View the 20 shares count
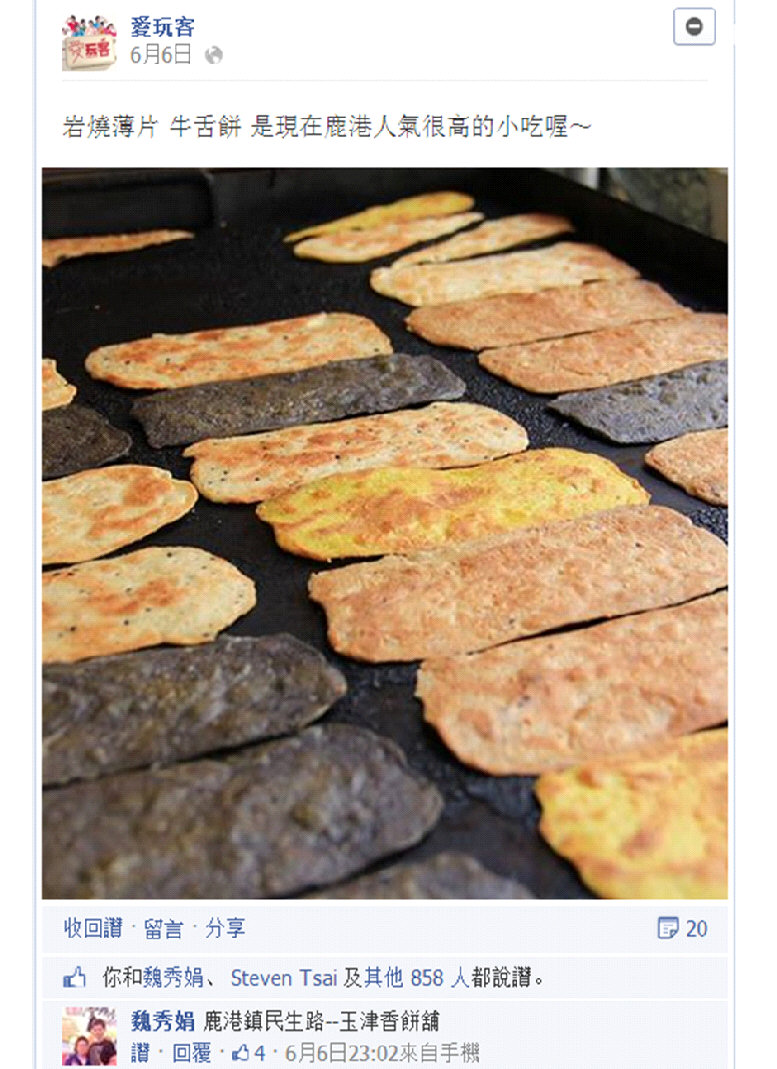The image size is (777, 1069). pos(683,929)
